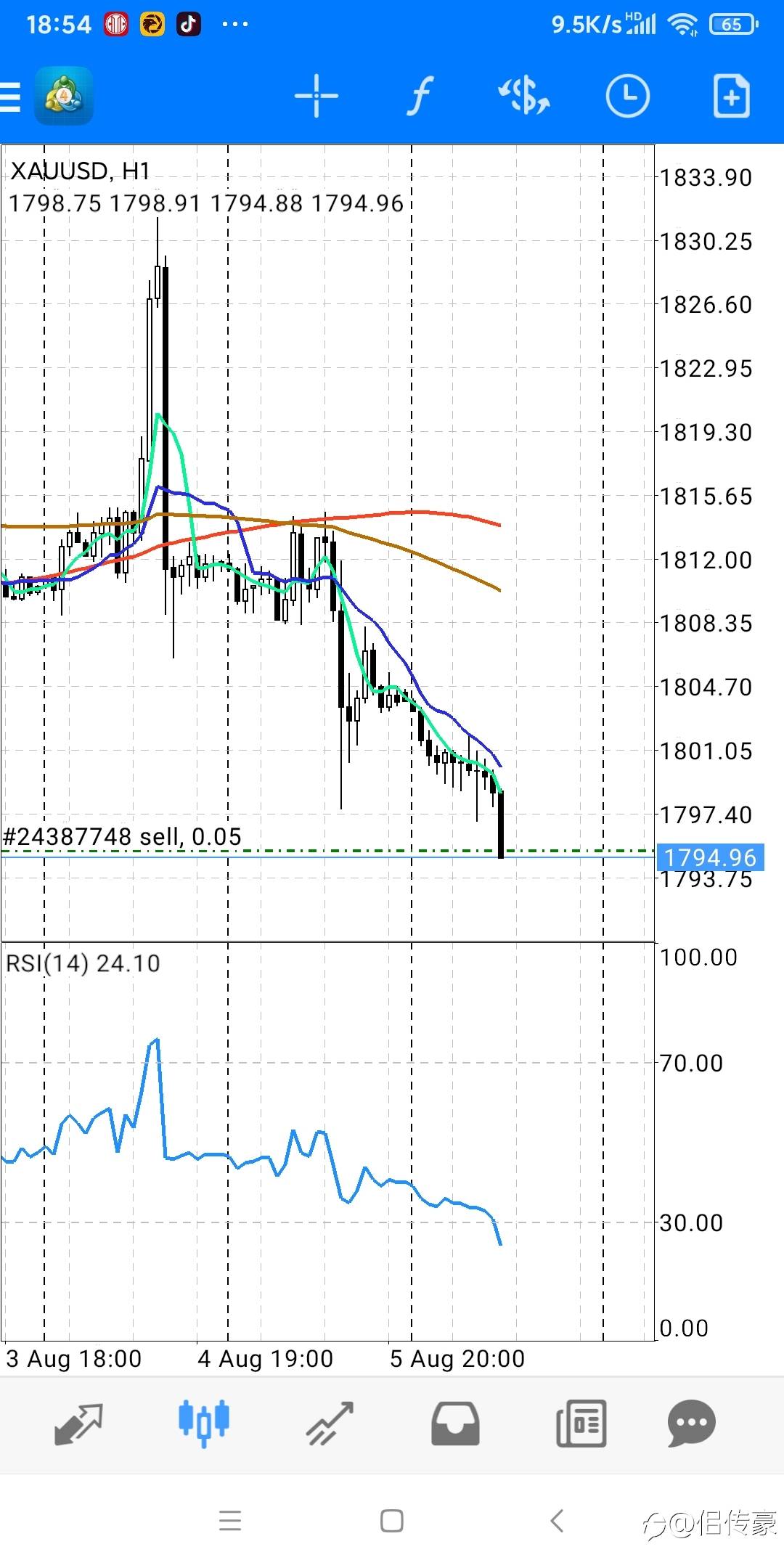
Task: Open the Trade tab
Action: pyautogui.click(x=330, y=1424)
